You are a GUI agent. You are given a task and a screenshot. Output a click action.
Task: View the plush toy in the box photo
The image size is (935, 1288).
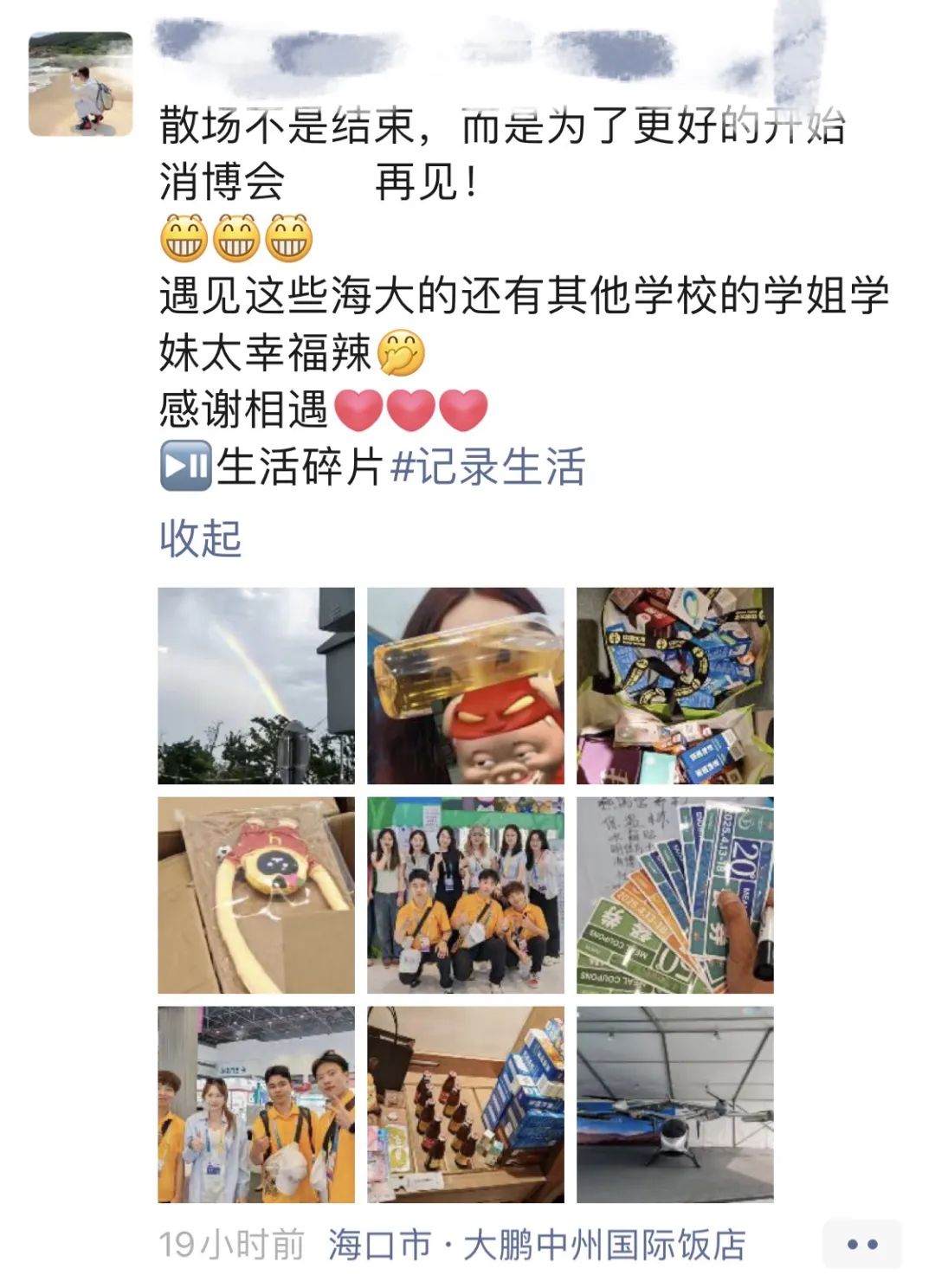[x=256, y=894]
